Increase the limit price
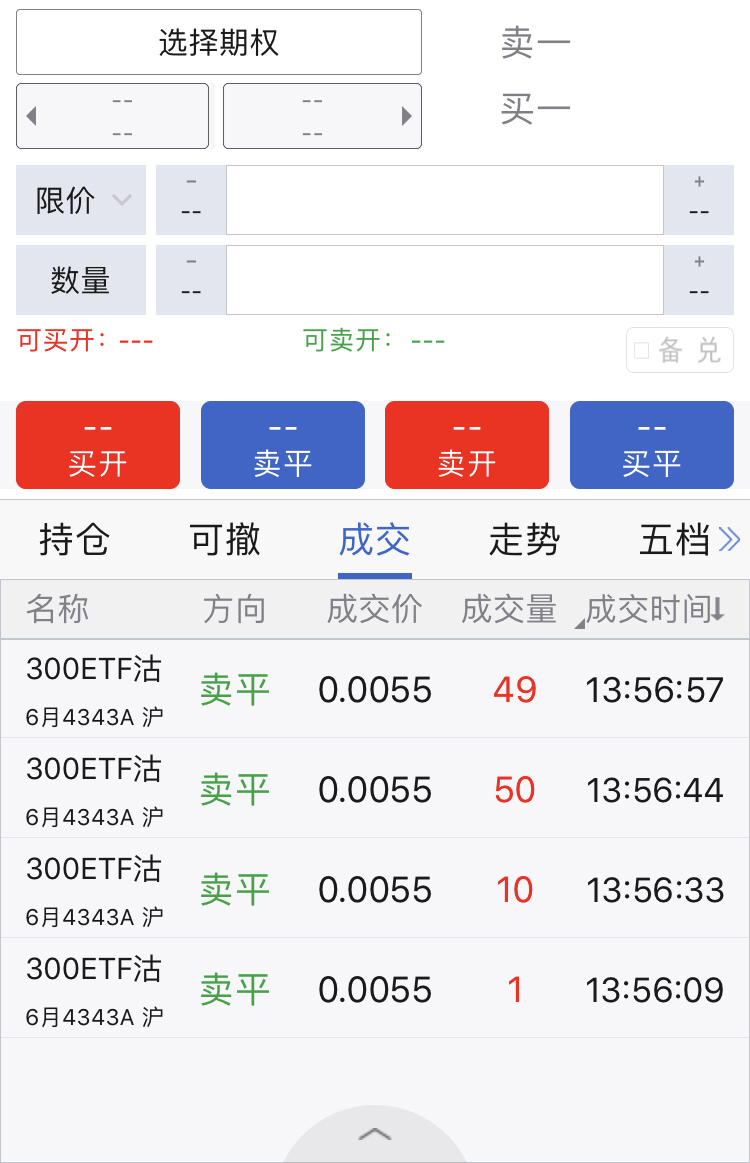750x1163 pixels. (698, 200)
